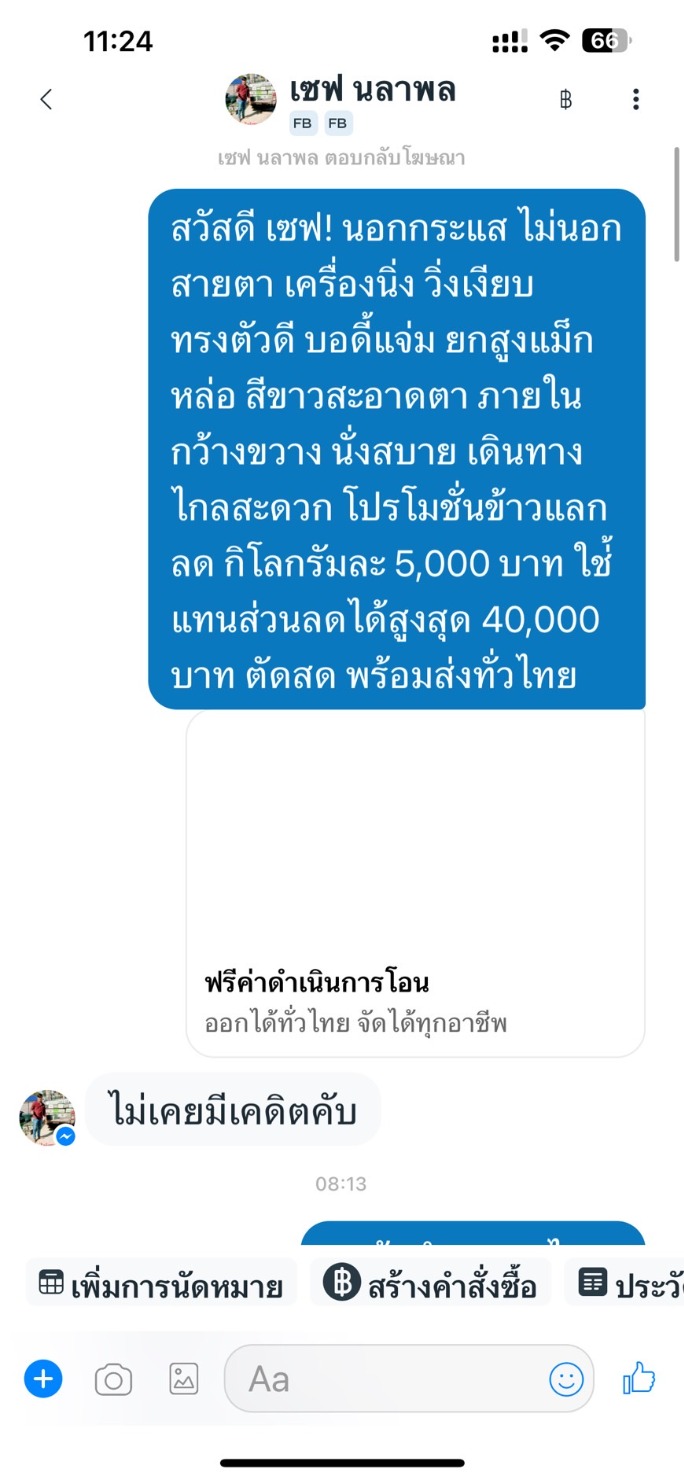This screenshot has width=684, height=1480.
Task: Open the photo gallery picker
Action: pos(183,1379)
